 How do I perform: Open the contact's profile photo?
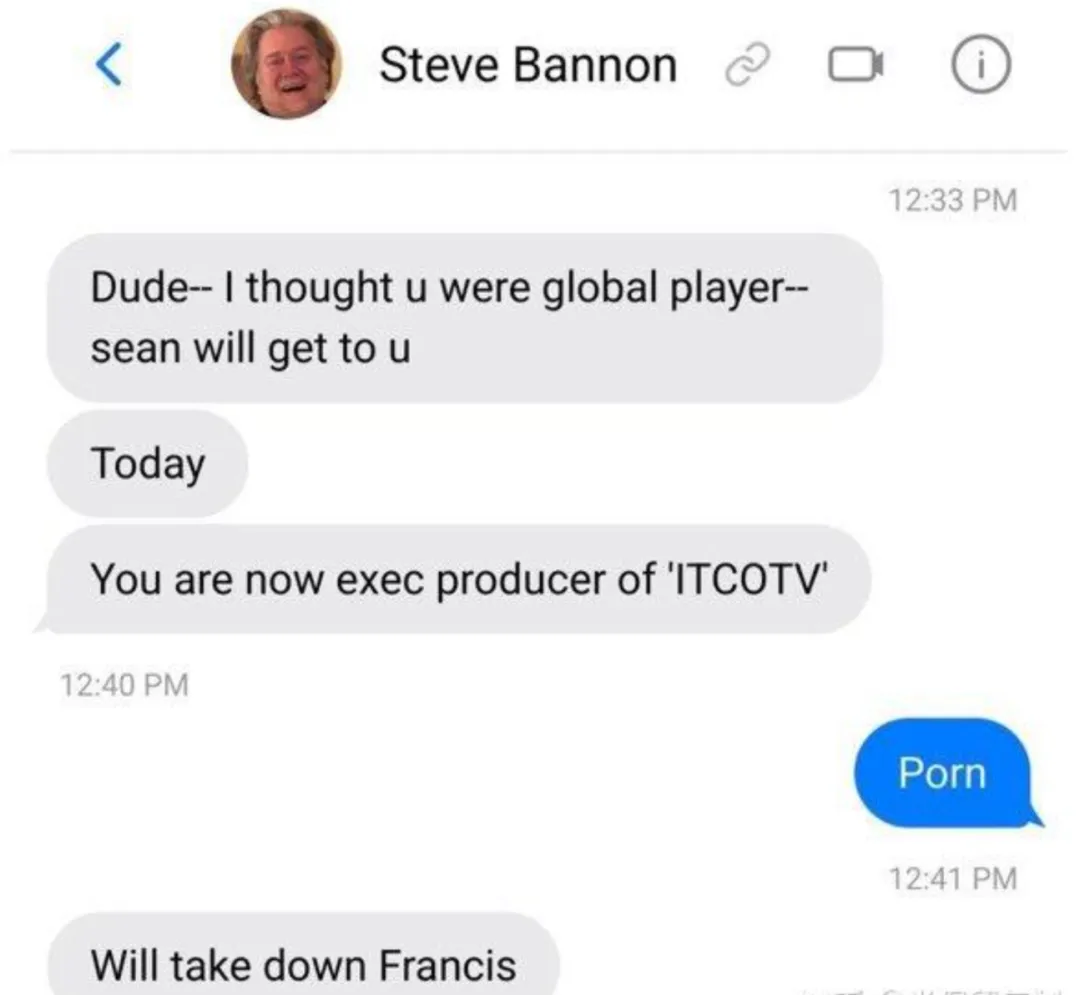click(286, 66)
